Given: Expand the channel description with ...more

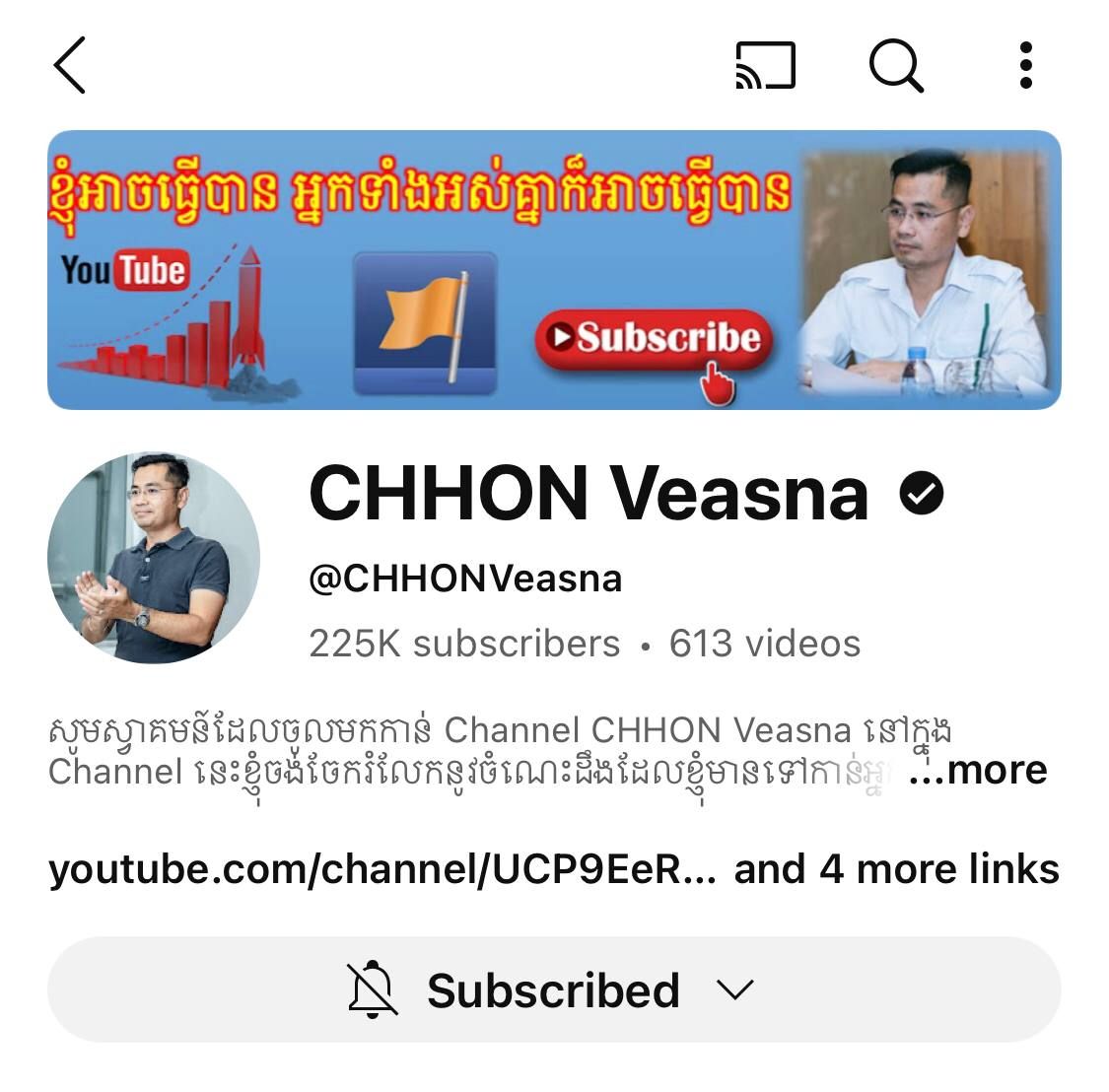Looking at the screenshot, I should pyautogui.click(x=977, y=770).
